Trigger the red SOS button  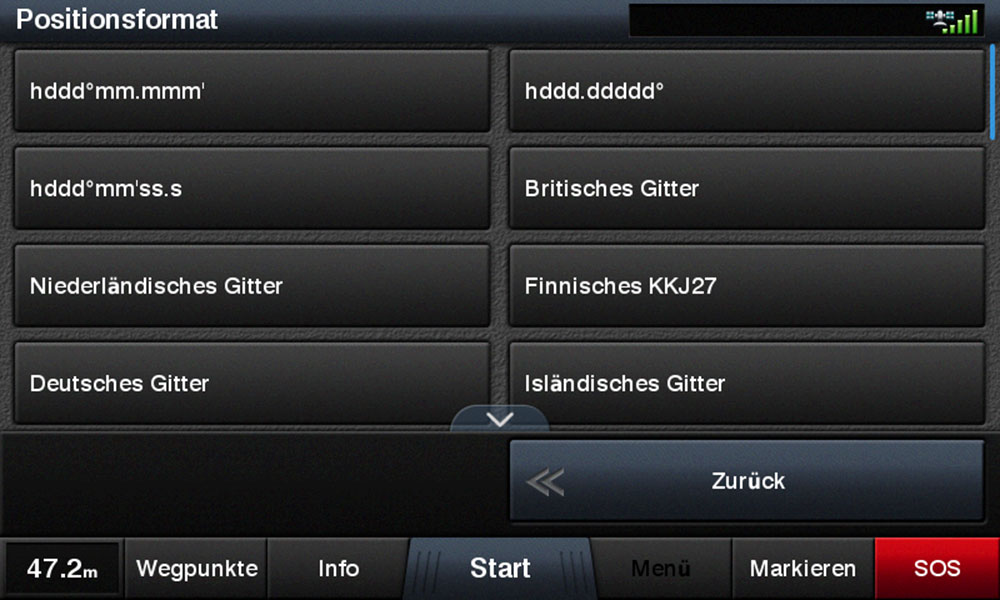(937, 569)
